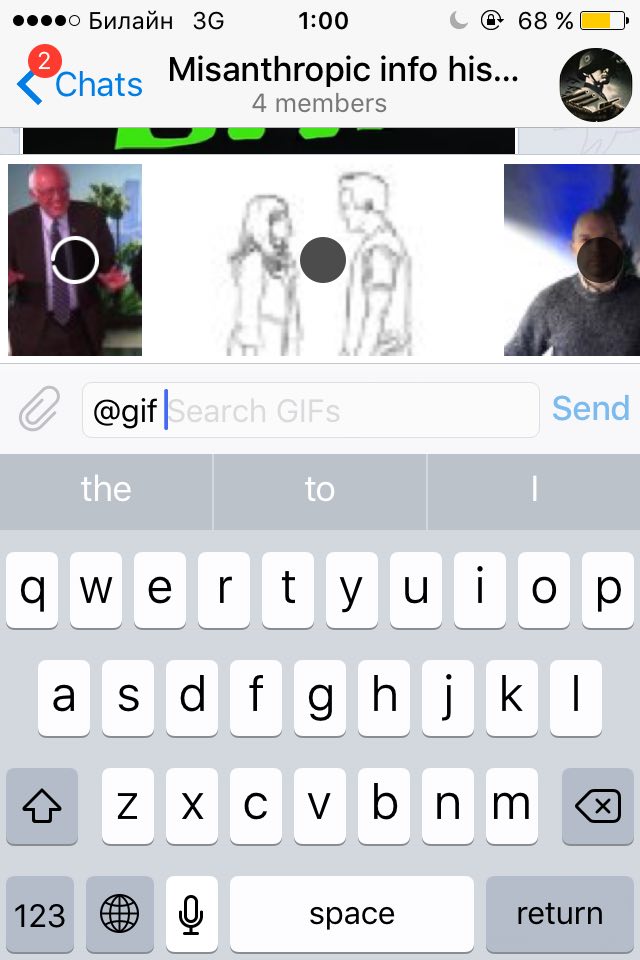Insert the suggested word "the"
Image resolution: width=640 pixels, height=960 pixels.
(106, 489)
